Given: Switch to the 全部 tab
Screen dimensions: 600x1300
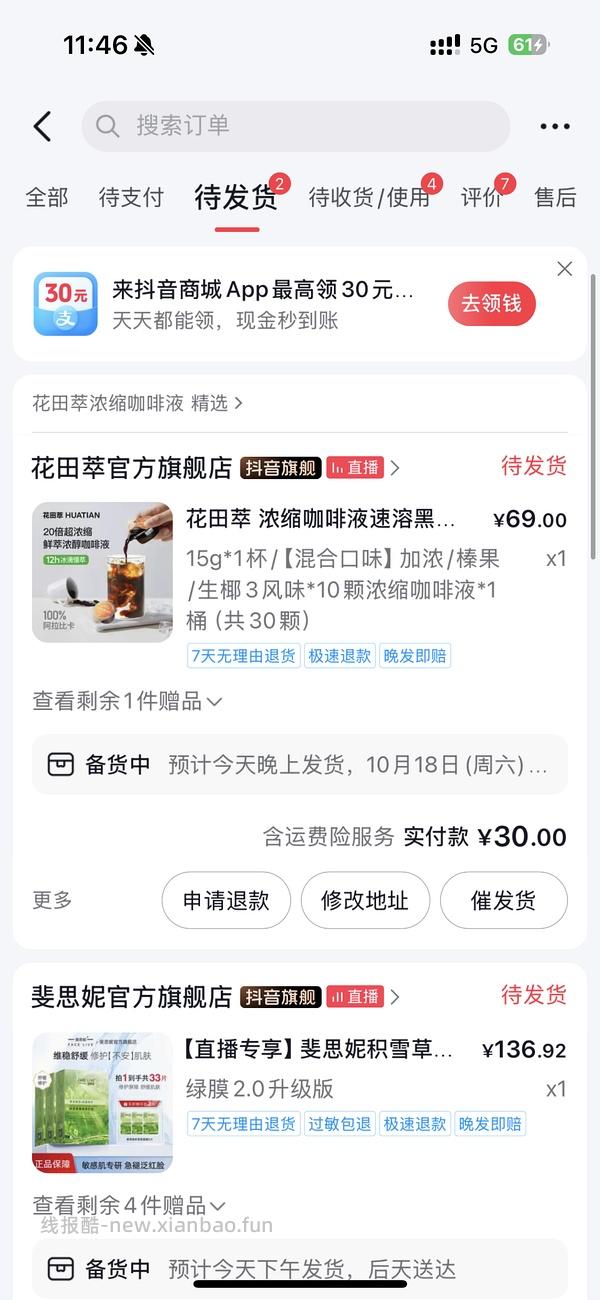Looking at the screenshot, I should tap(46, 197).
